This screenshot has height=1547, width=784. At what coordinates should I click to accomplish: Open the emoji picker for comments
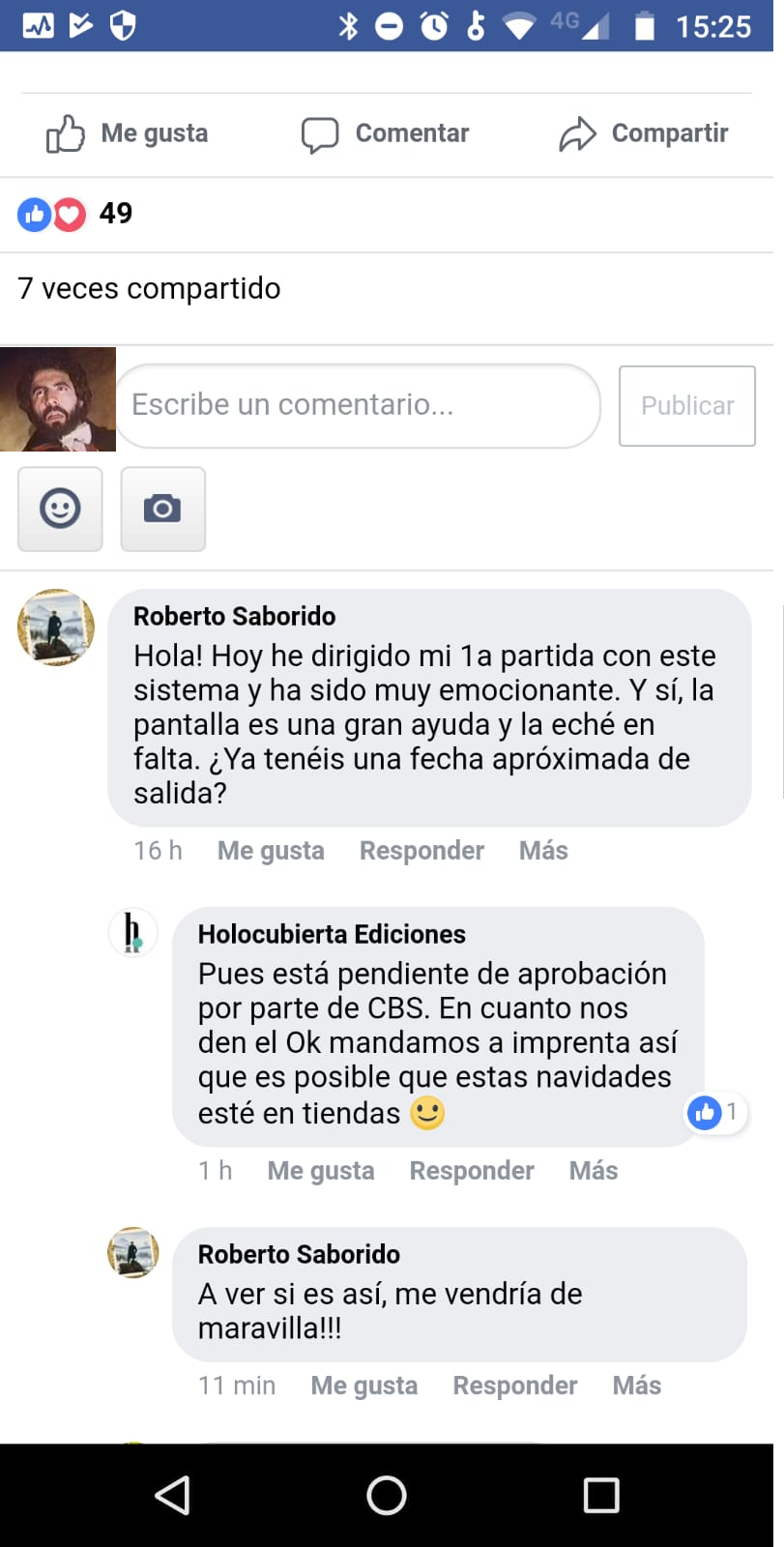(x=60, y=509)
